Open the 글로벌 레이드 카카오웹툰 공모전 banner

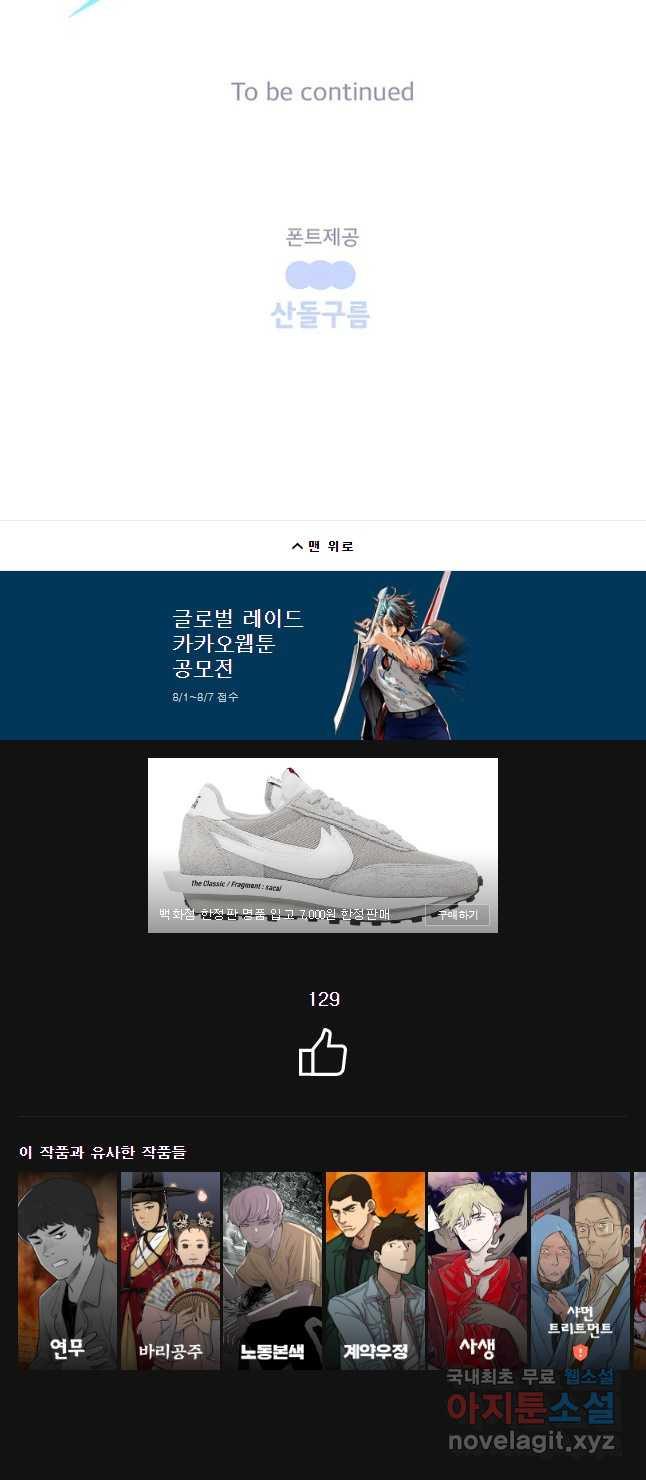point(323,655)
